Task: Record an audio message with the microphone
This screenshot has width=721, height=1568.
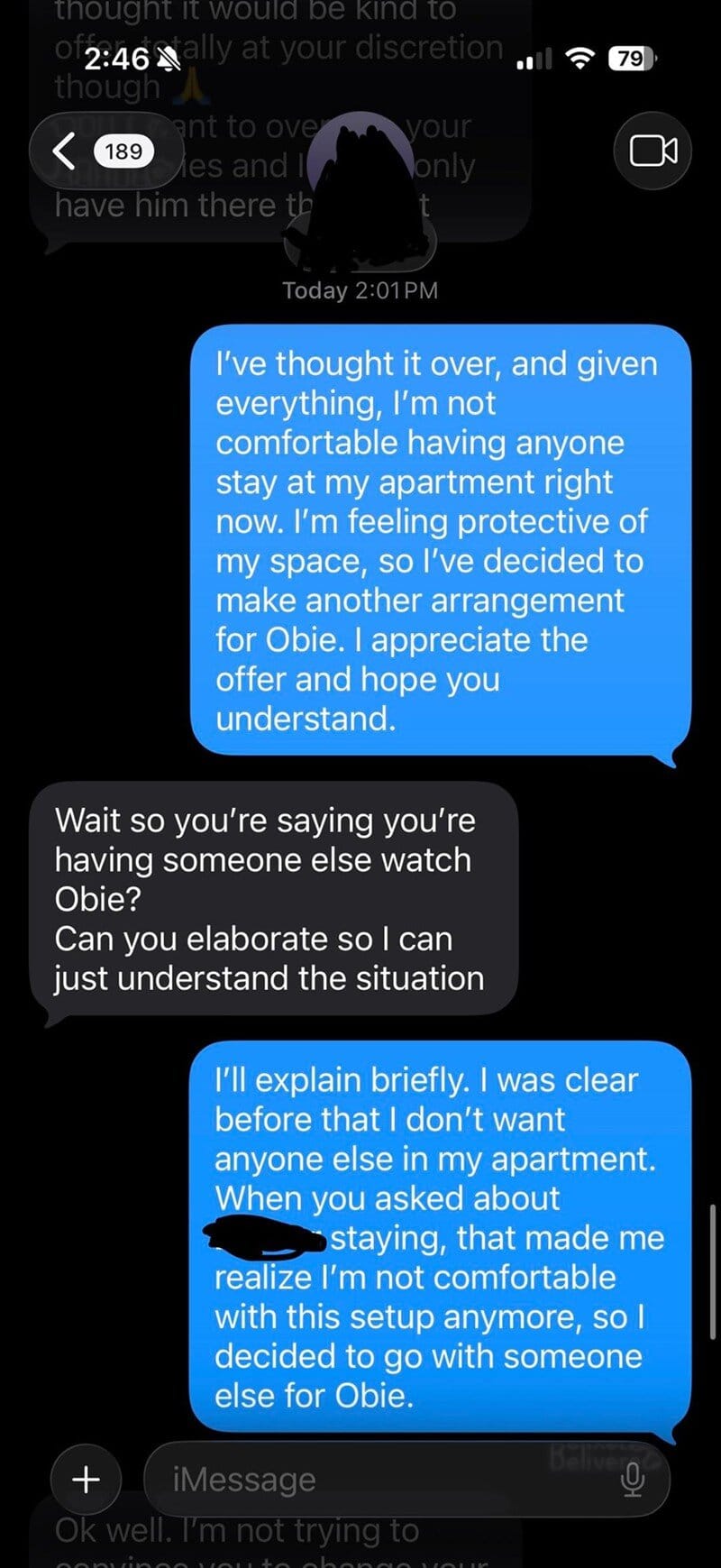Action: [x=634, y=1479]
